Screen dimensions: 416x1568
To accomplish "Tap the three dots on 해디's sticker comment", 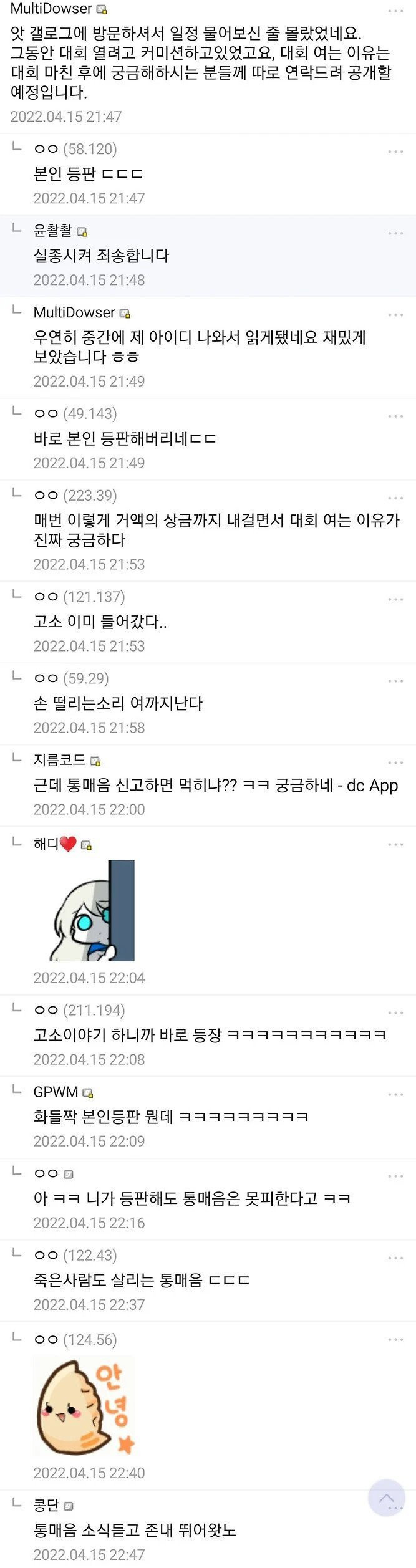I will (395, 844).
